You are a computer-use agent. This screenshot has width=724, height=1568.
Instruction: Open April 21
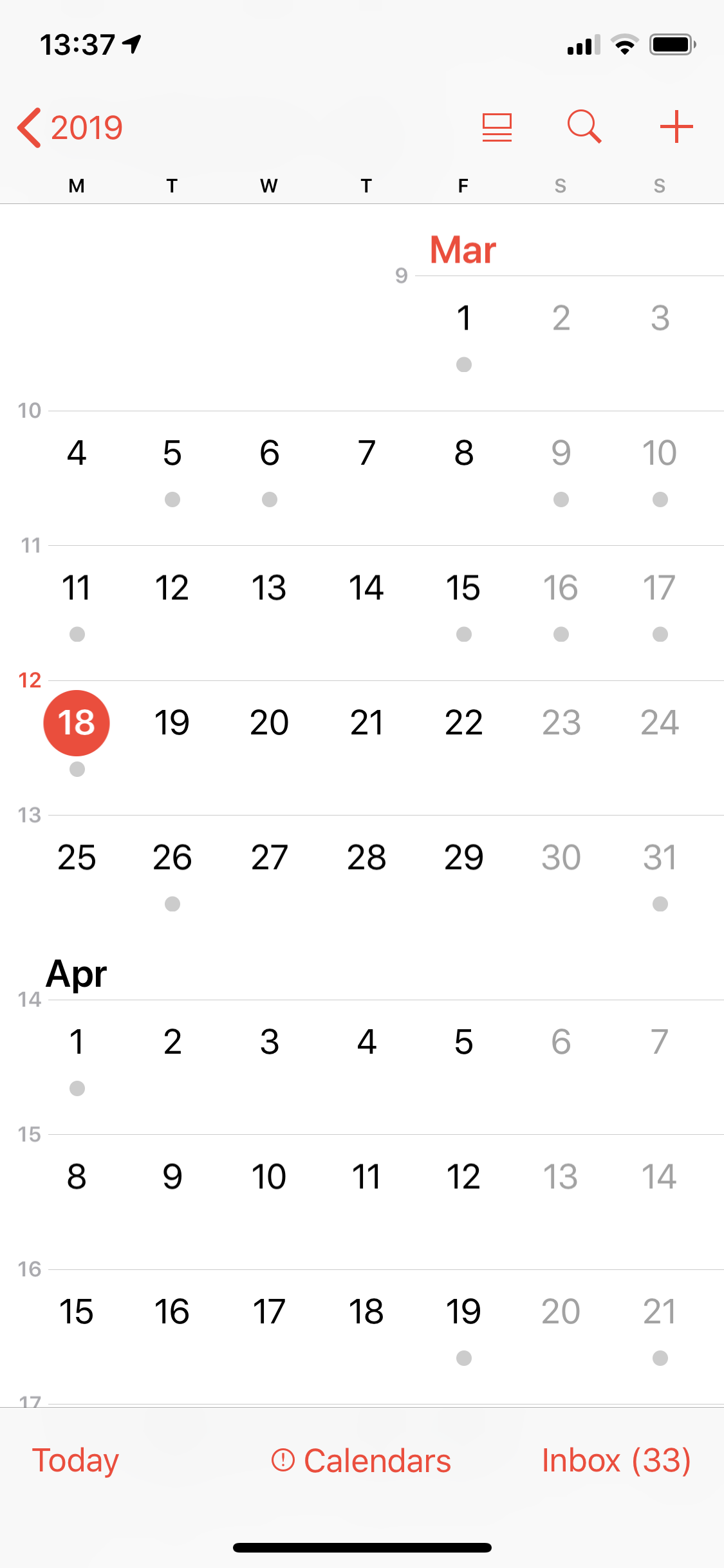pos(660,1312)
